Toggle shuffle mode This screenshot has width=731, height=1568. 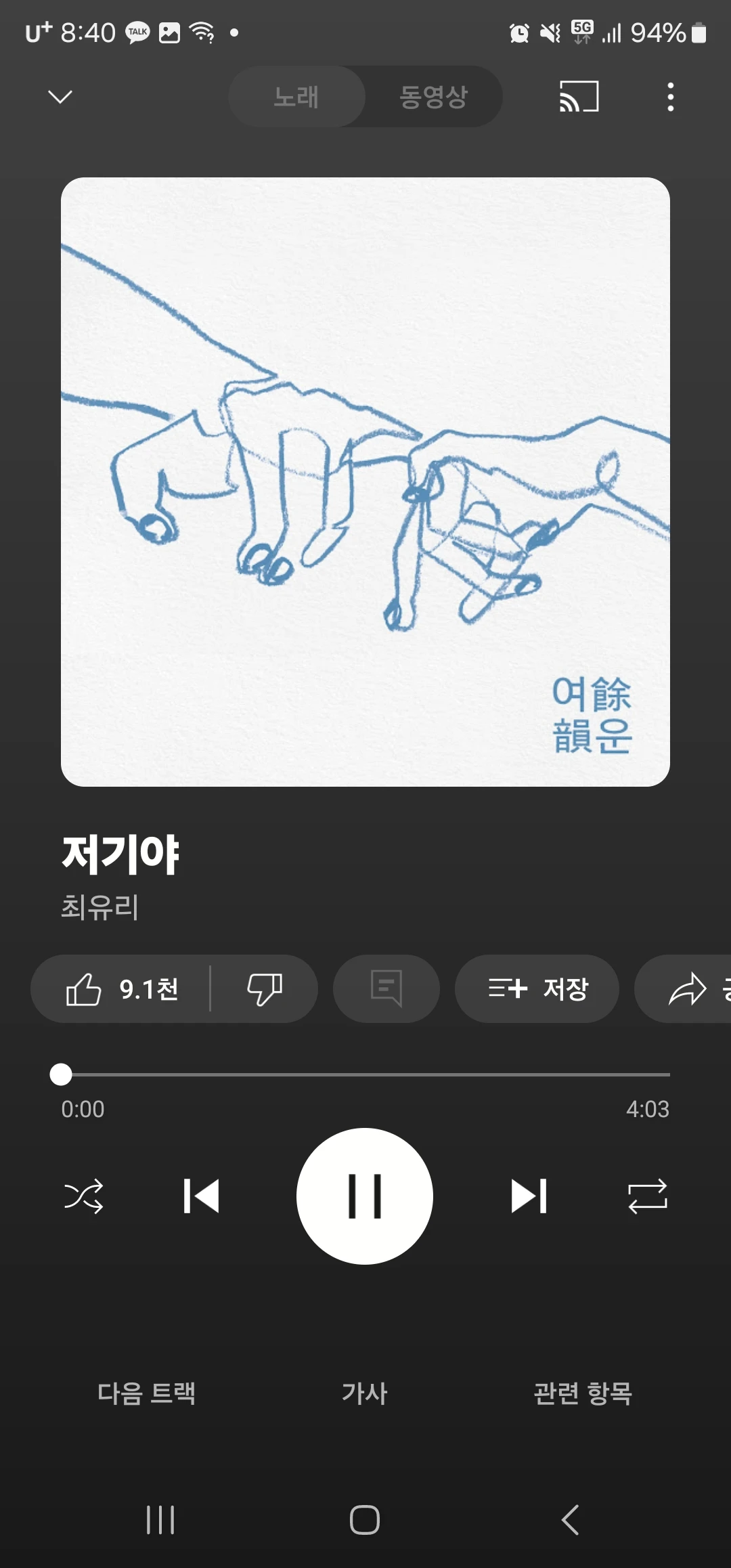coord(83,1196)
